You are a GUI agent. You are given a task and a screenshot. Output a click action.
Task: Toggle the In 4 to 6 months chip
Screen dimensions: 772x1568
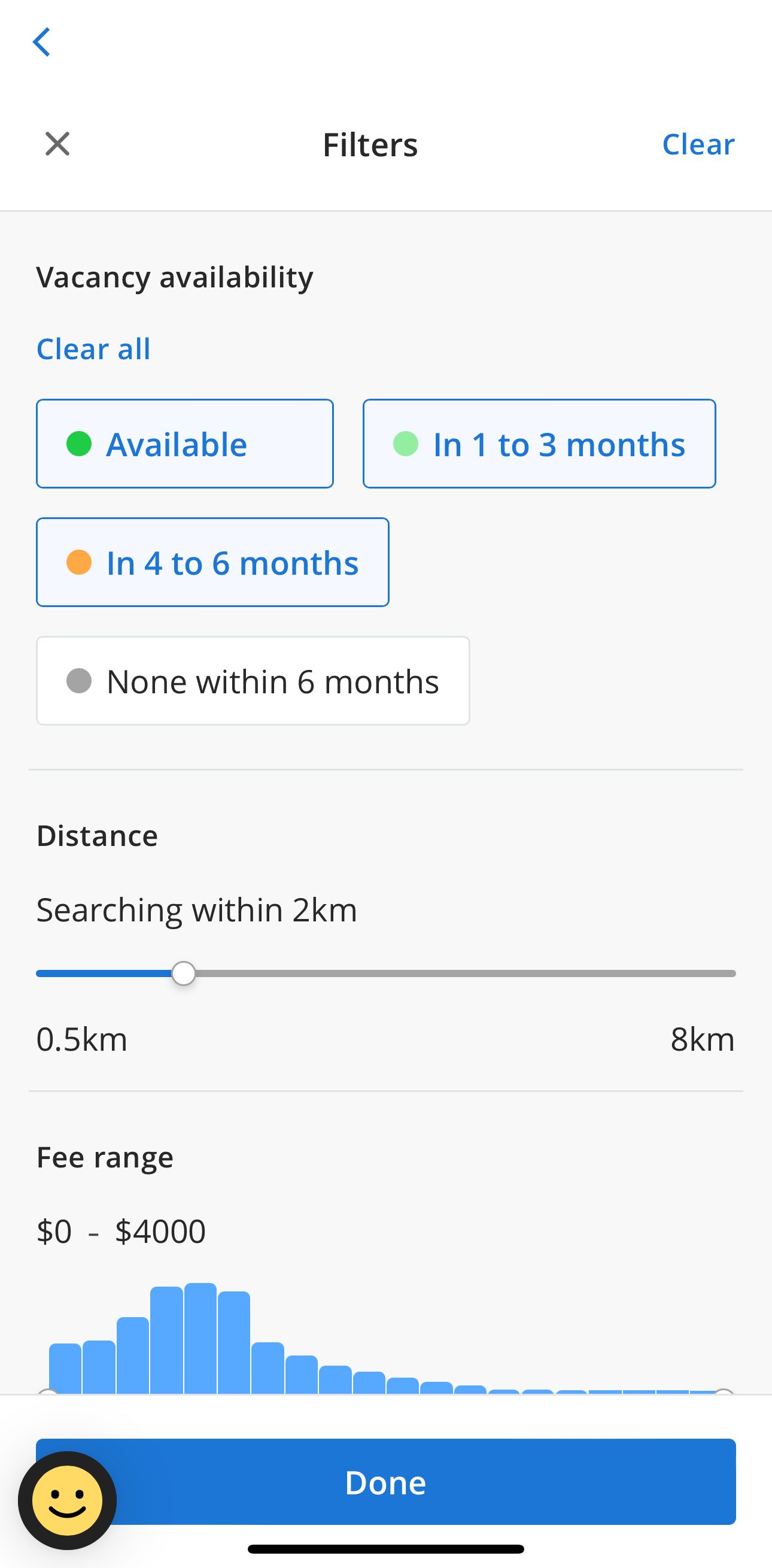click(x=212, y=562)
